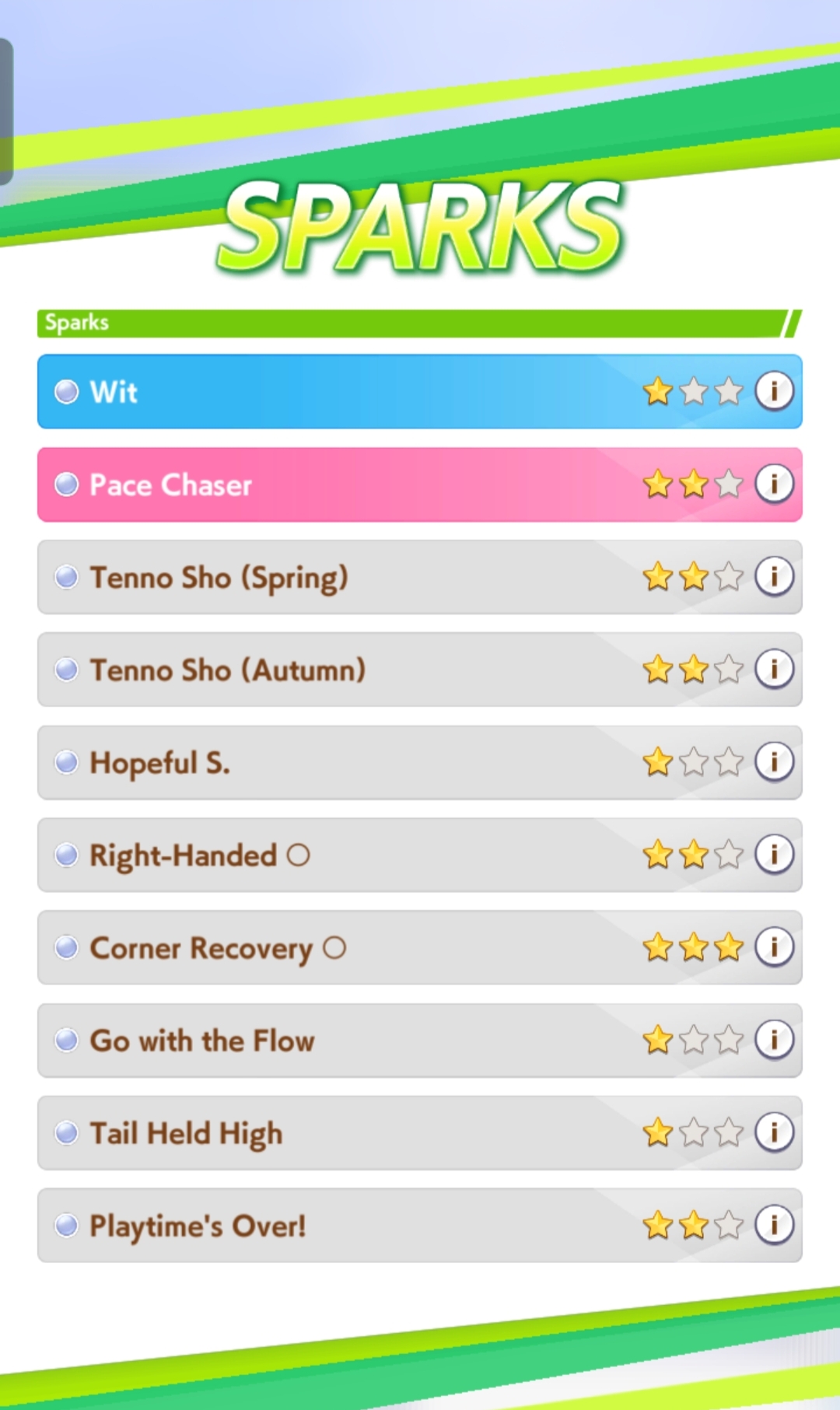Open info for Corner Recovery spark
This screenshot has width=840, height=1410.
pyautogui.click(x=774, y=946)
